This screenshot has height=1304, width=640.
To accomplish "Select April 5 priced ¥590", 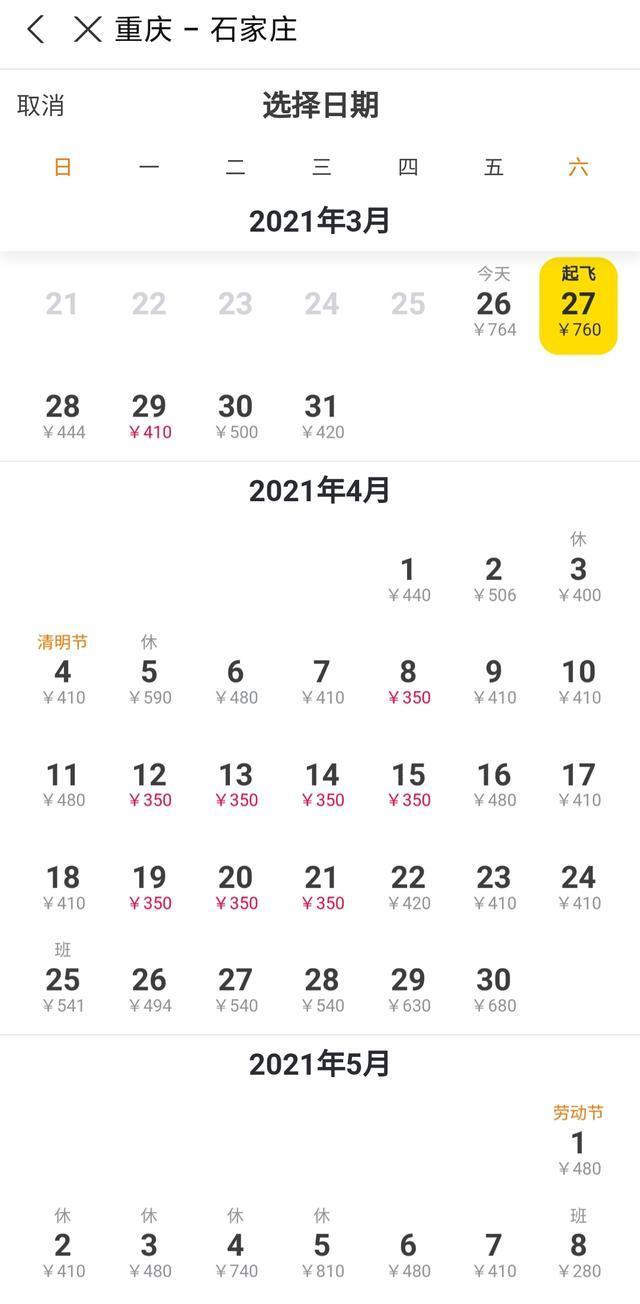I will [149, 679].
